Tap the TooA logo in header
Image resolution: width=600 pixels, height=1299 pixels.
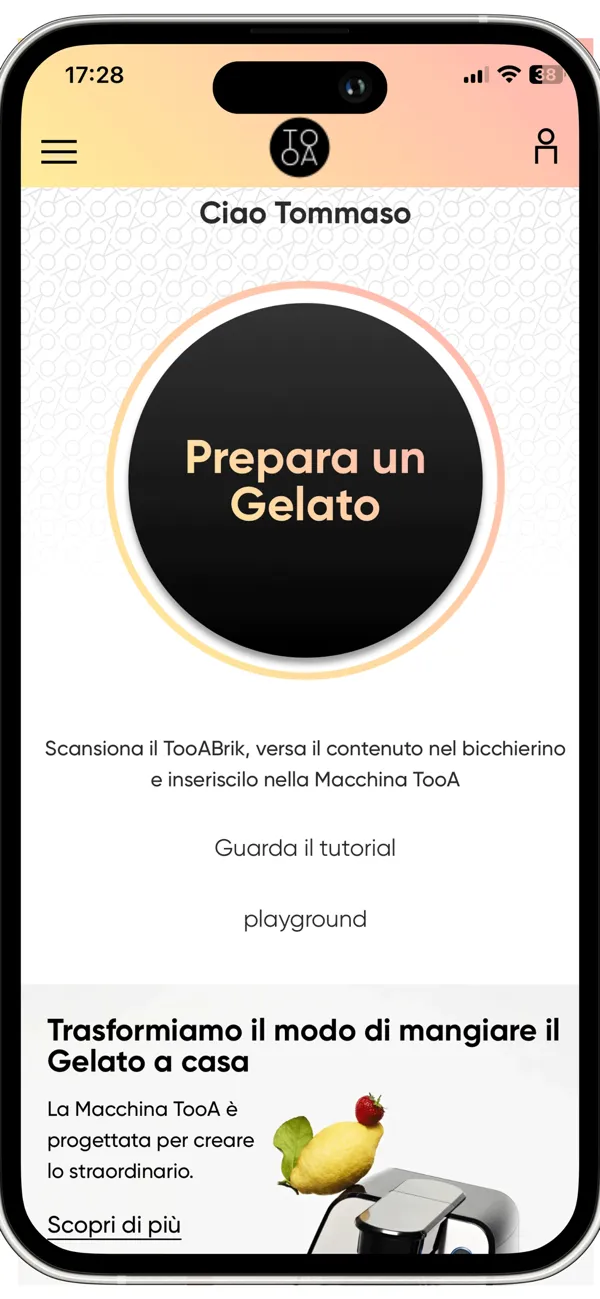click(299, 148)
